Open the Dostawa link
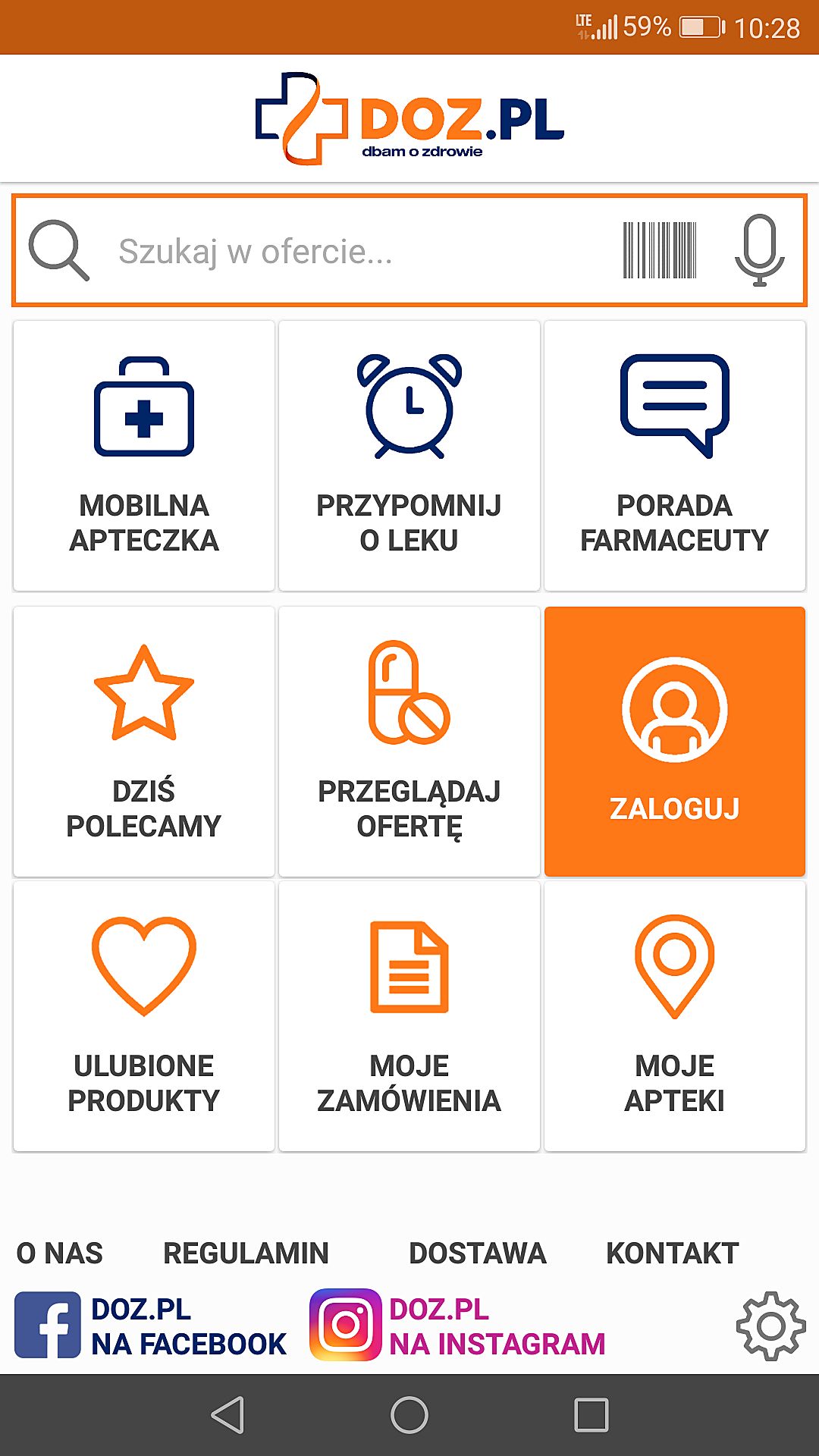This screenshot has height=1456, width=819. click(478, 1254)
